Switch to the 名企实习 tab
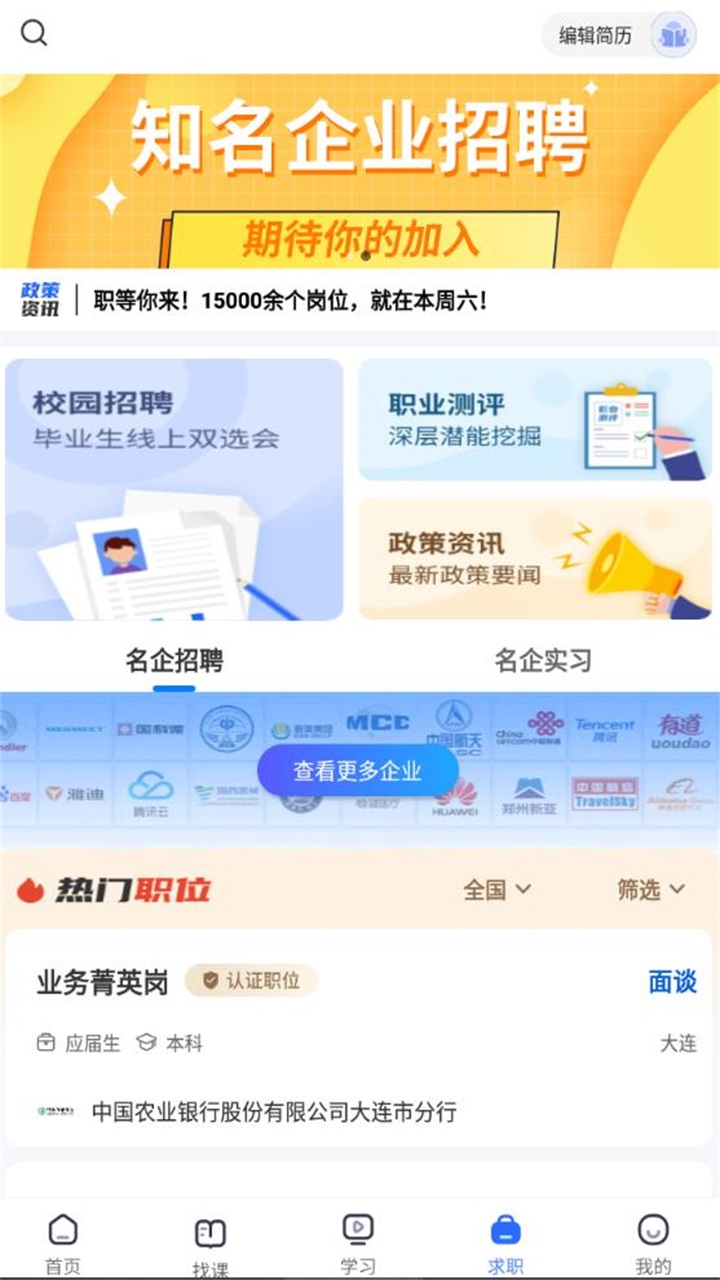Screen dimensions: 720x1280 coord(543,661)
